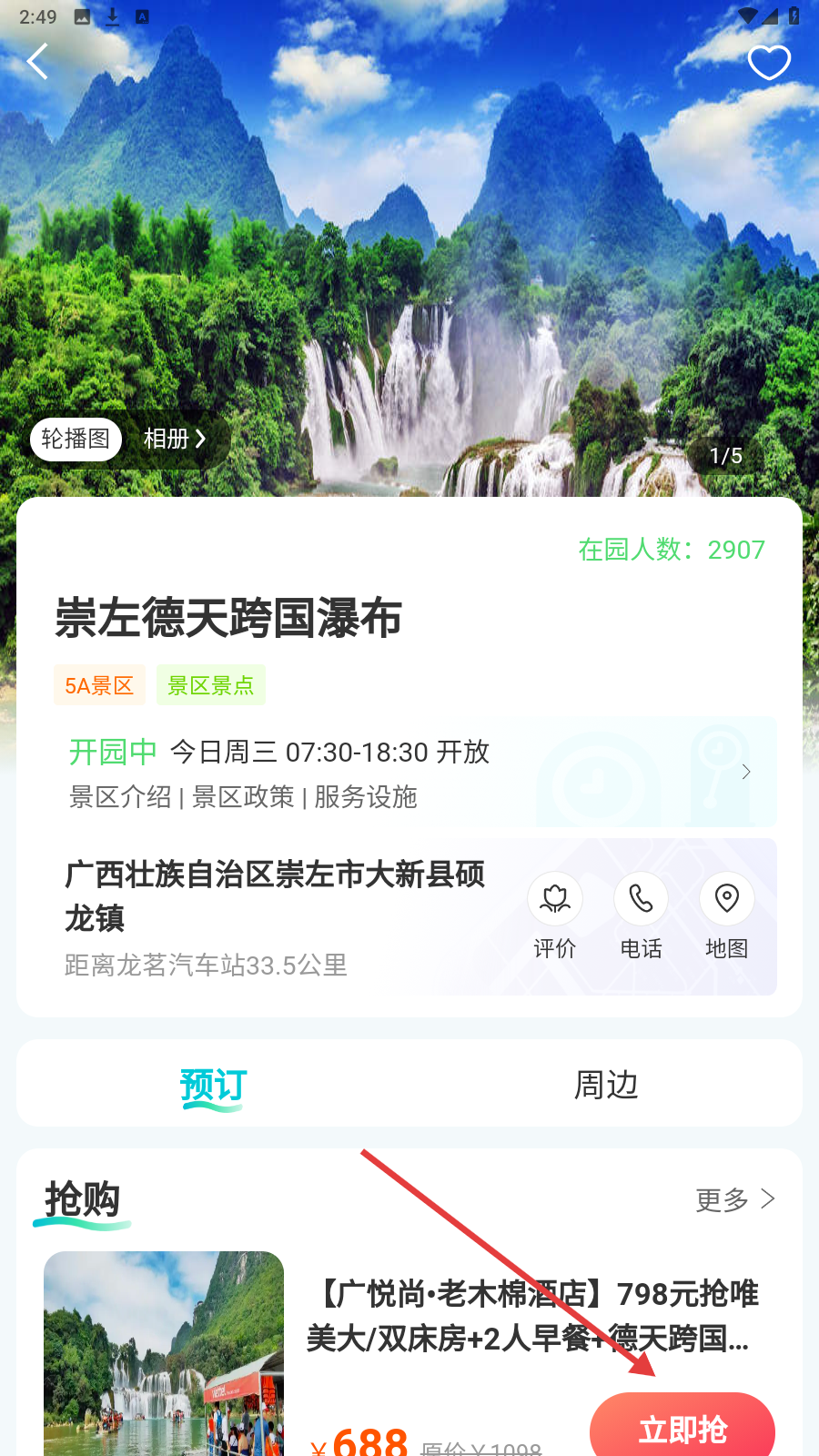Tap 立即抢 to grab the hotel deal

pyautogui.click(x=682, y=1429)
